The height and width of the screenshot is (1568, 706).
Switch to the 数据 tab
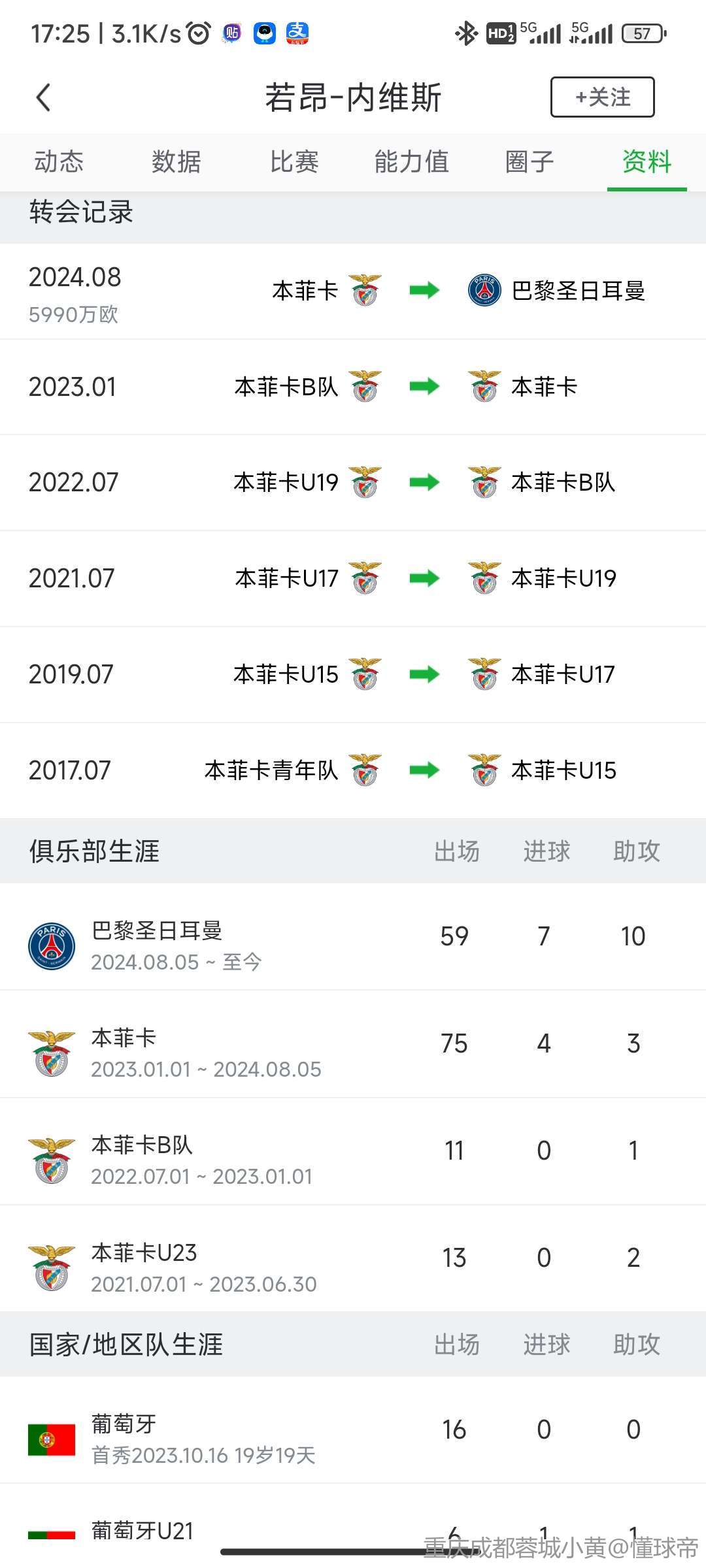coord(176,161)
